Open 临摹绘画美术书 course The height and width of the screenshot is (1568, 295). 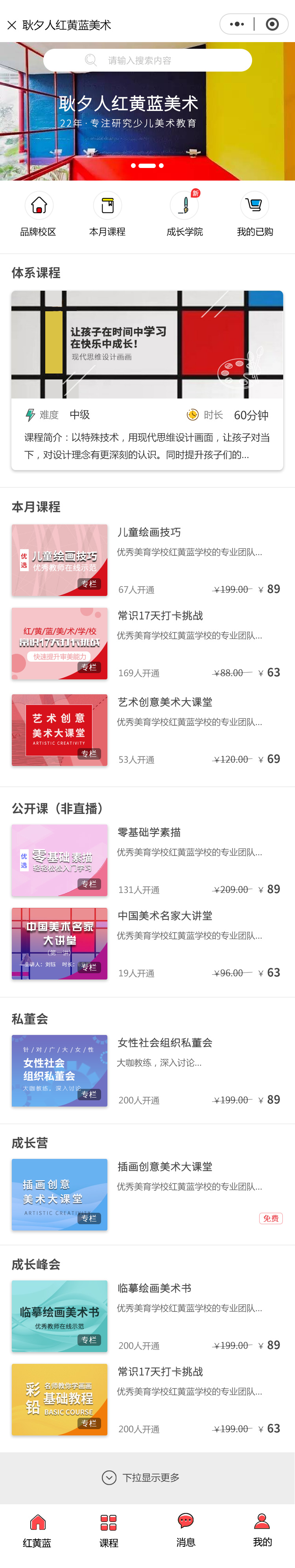pos(147,1316)
